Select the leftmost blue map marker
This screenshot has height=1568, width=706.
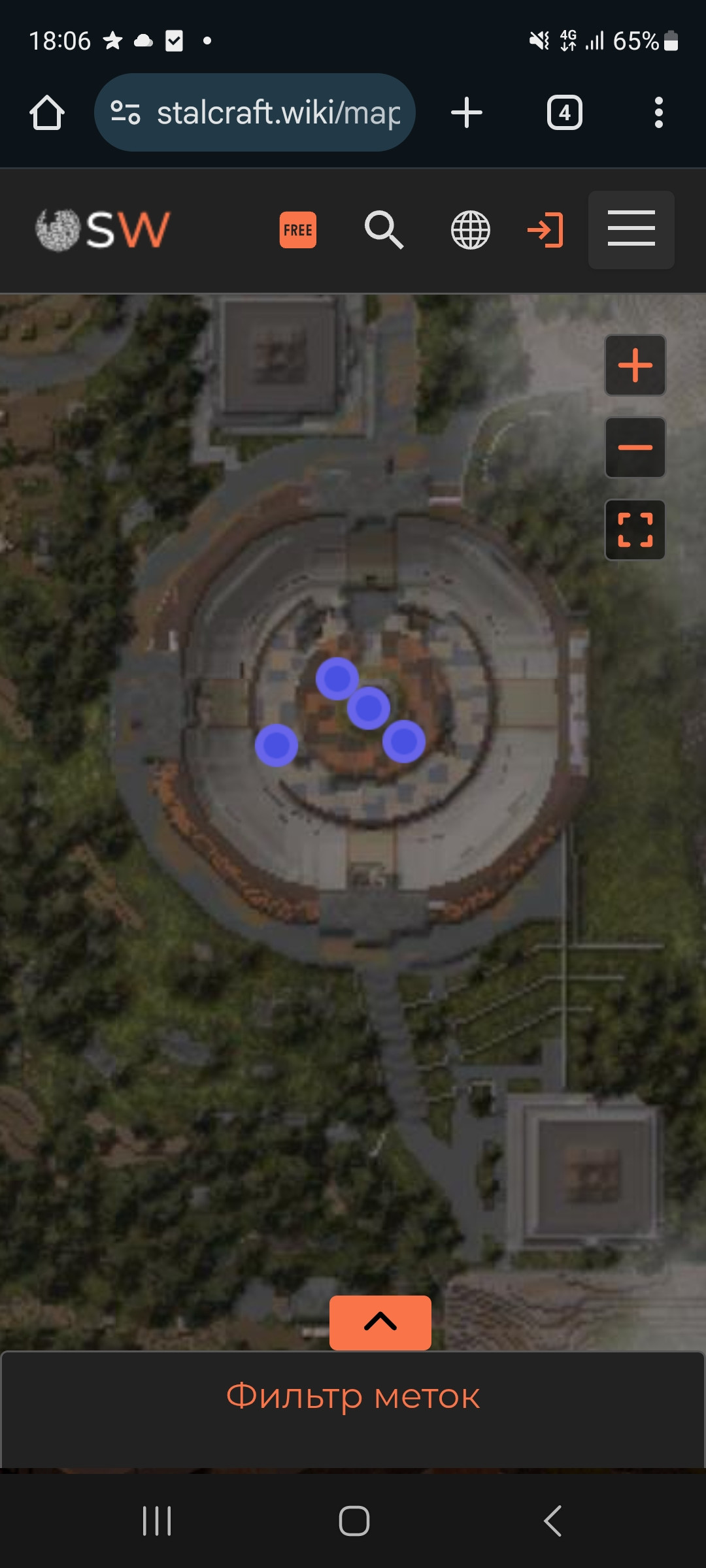[x=277, y=745]
